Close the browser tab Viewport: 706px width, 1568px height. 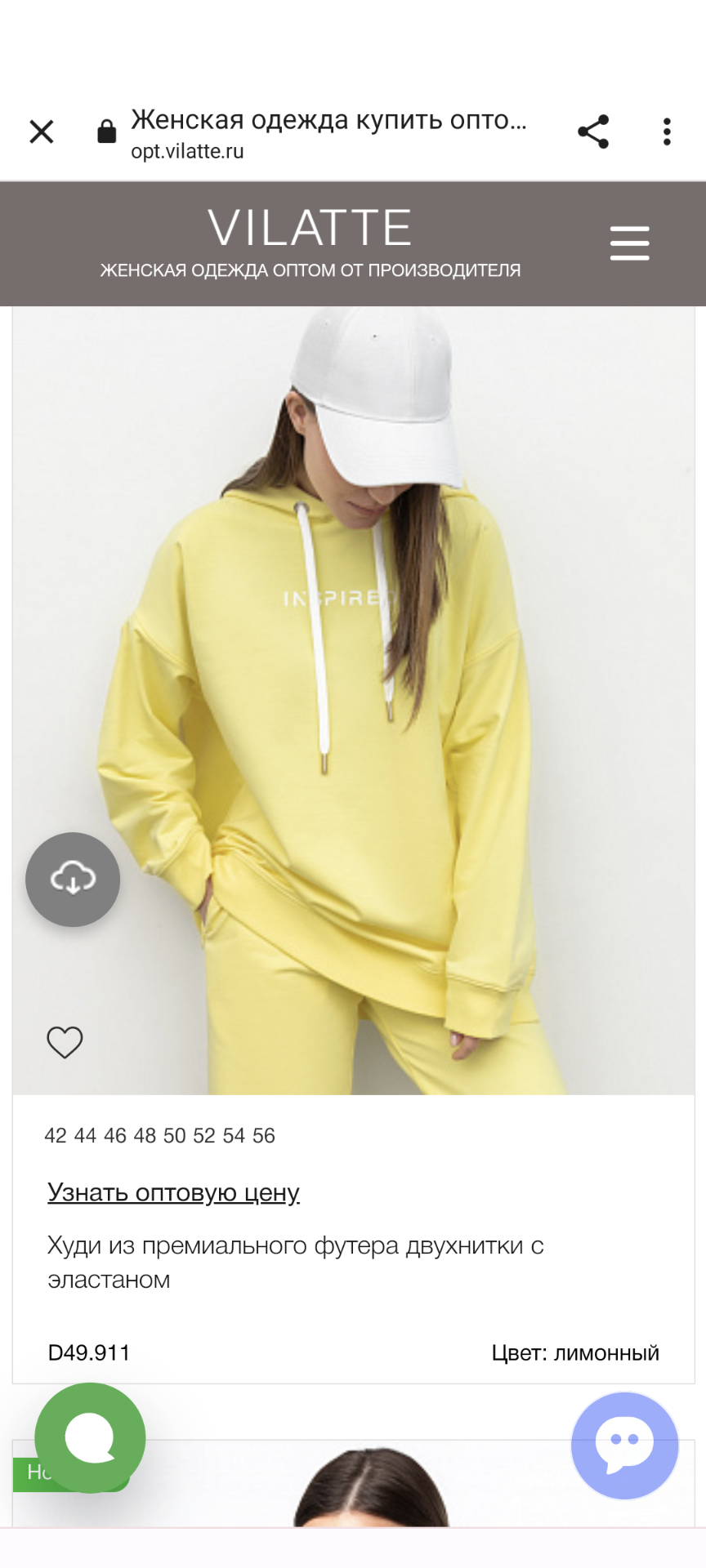coord(42,131)
